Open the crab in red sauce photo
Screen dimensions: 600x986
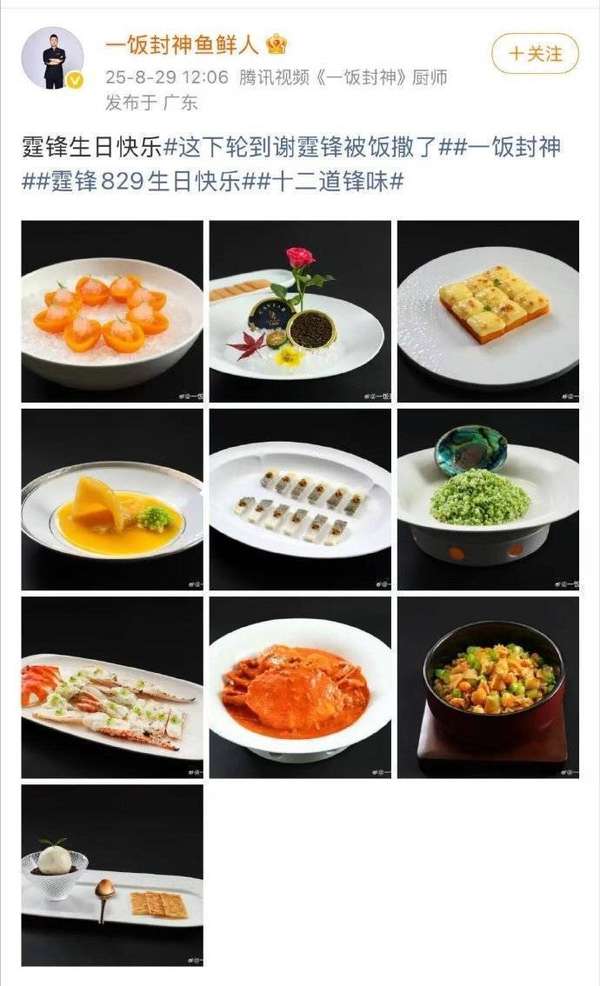[300, 687]
